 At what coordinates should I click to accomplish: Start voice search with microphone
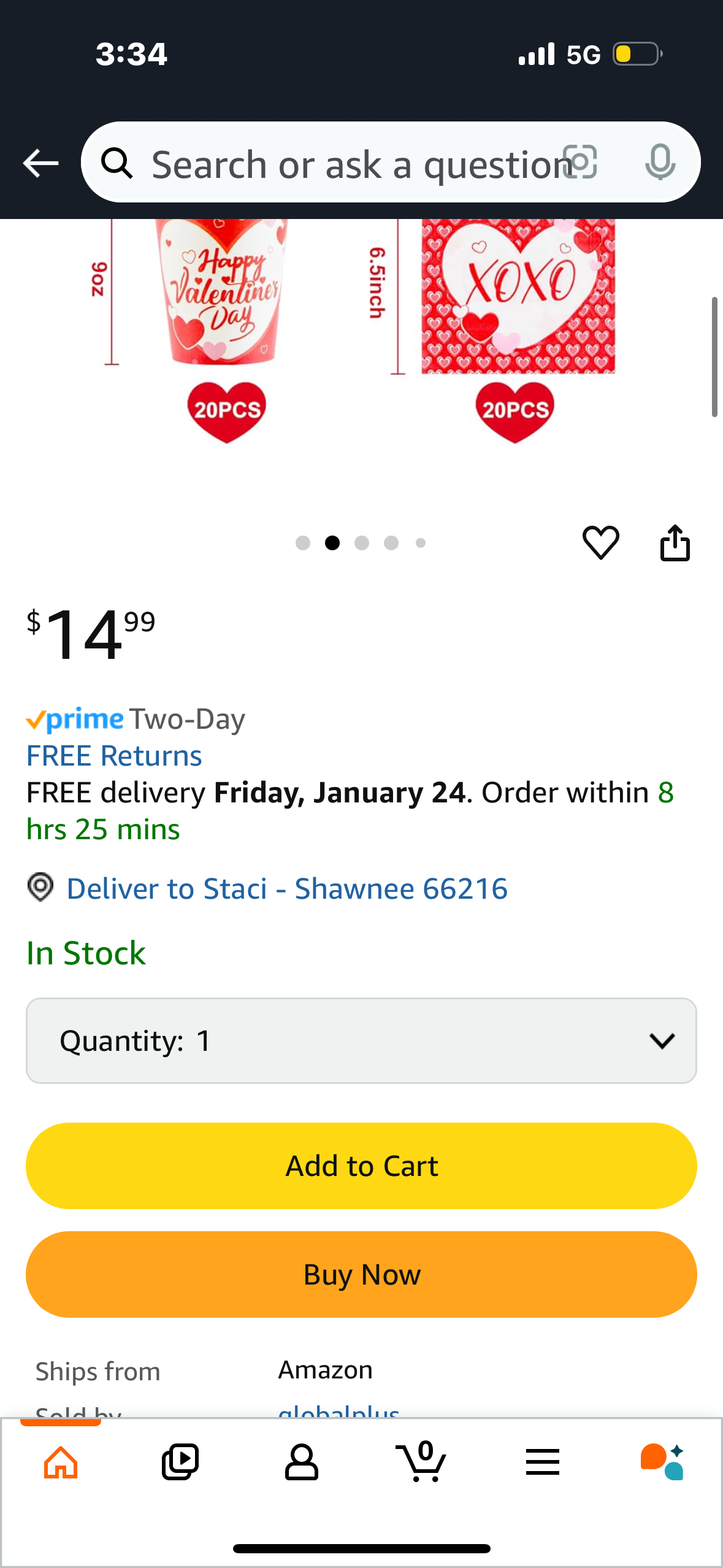coord(660,163)
